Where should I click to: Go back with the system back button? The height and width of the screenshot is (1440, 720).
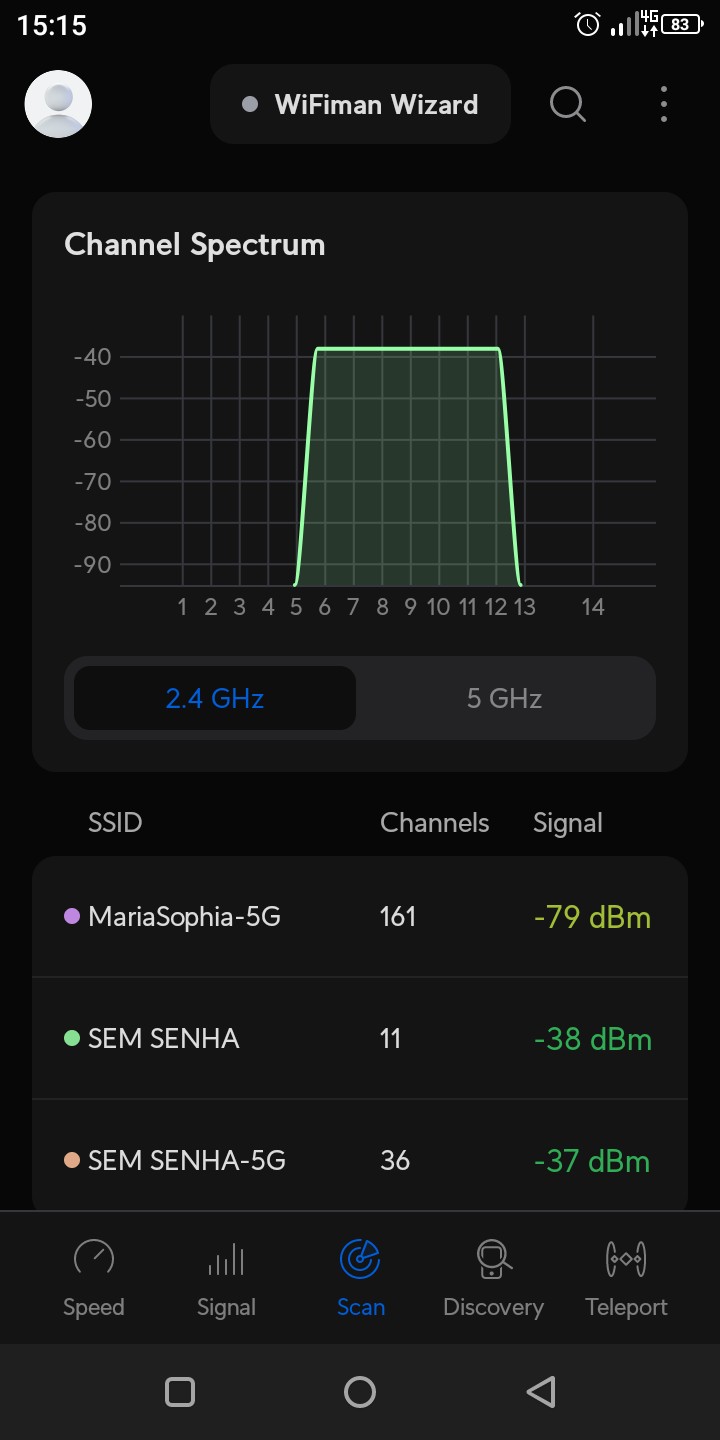pos(540,1391)
